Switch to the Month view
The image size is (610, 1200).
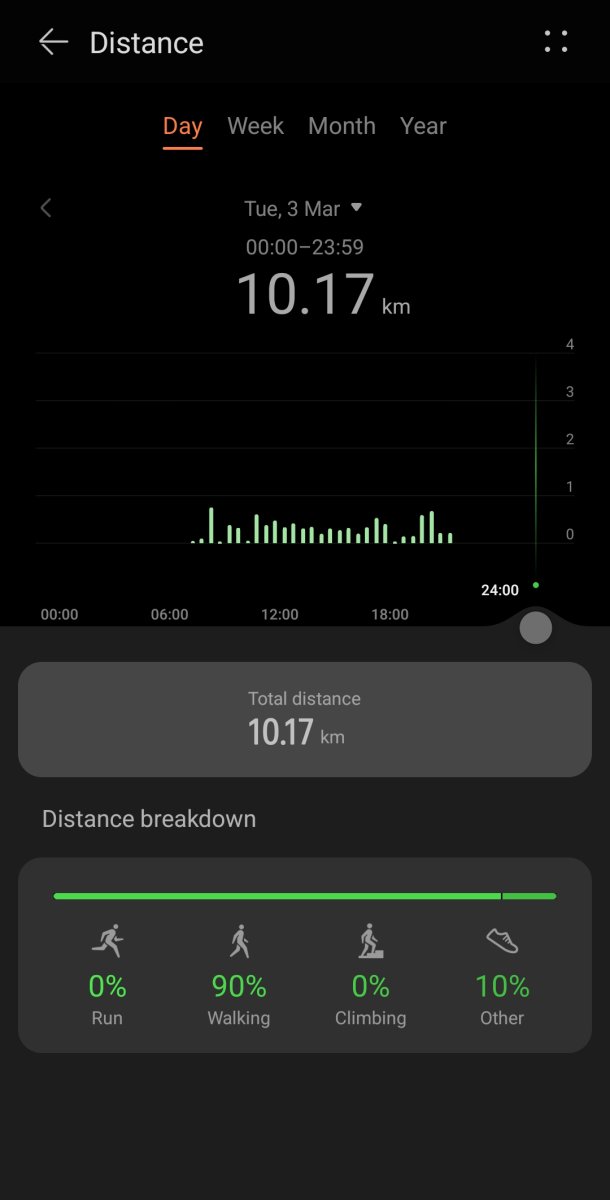coord(342,126)
